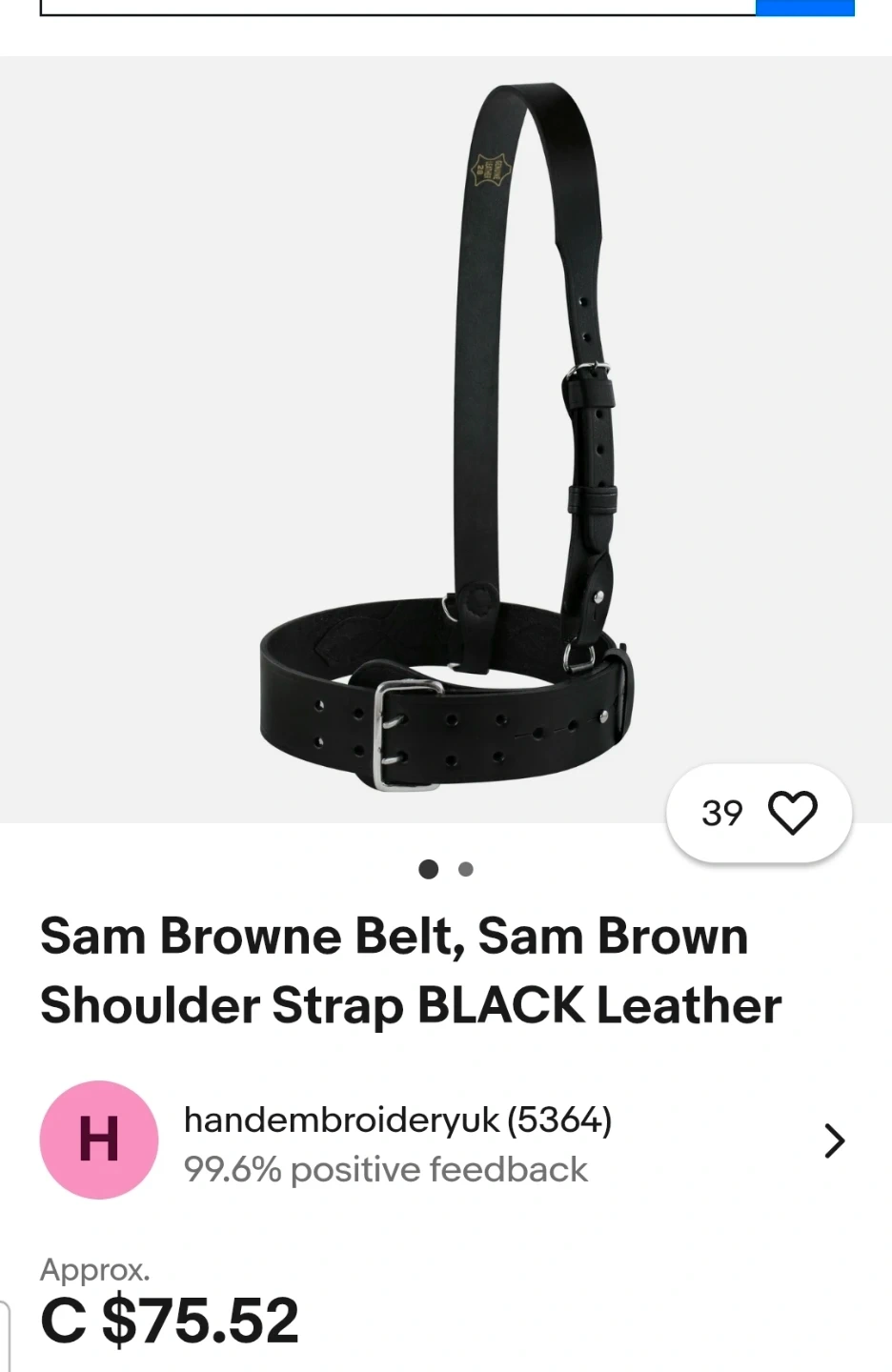Jump to the second image dot

(x=466, y=869)
